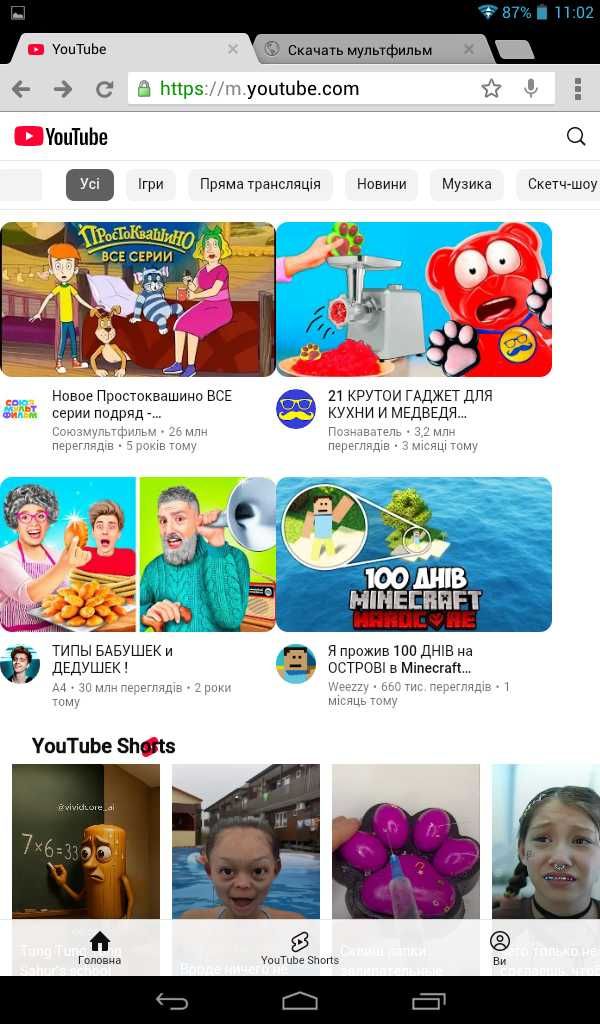Viewport: 600px width, 1024px height.
Task: Play 21 КРУТОЙ ГАДЖЕТ ДЛЯ КУХНИ video
Action: point(414,299)
